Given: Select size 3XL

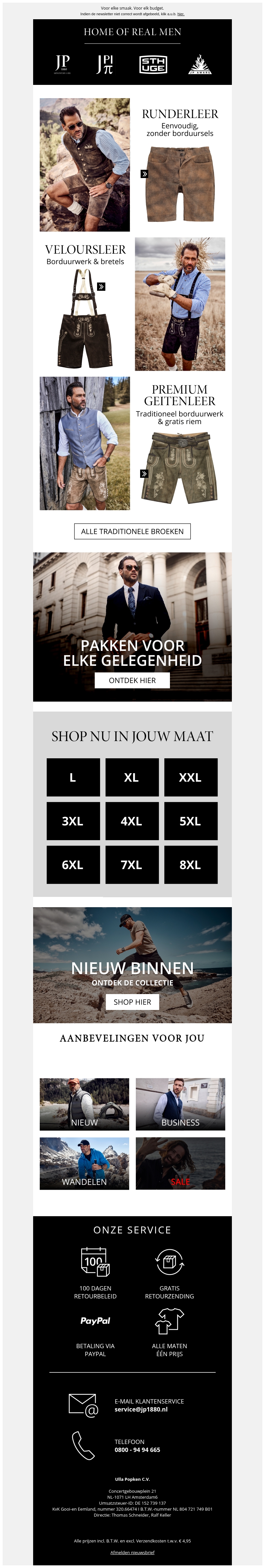Looking at the screenshot, I should tap(73, 821).
